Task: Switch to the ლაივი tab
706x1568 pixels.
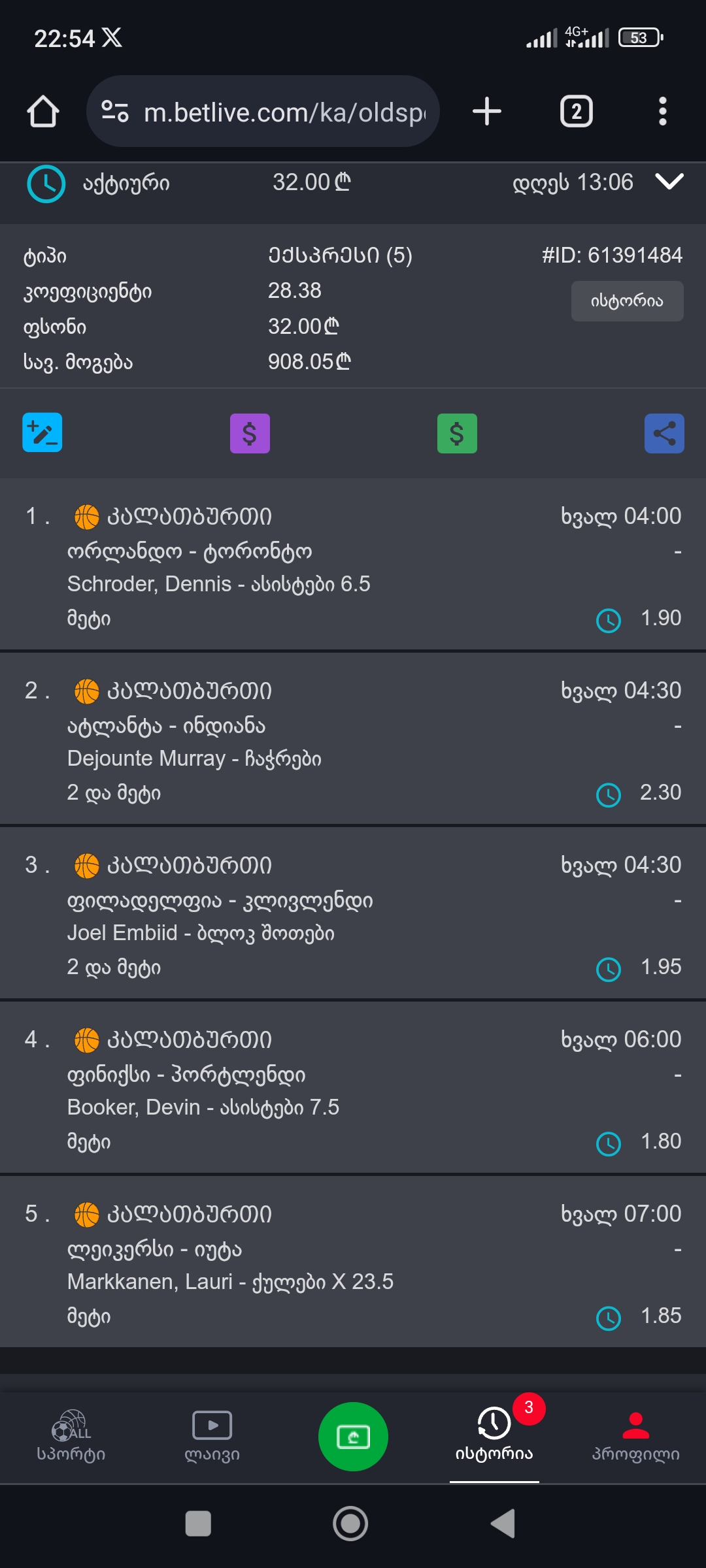Action: [212, 1435]
